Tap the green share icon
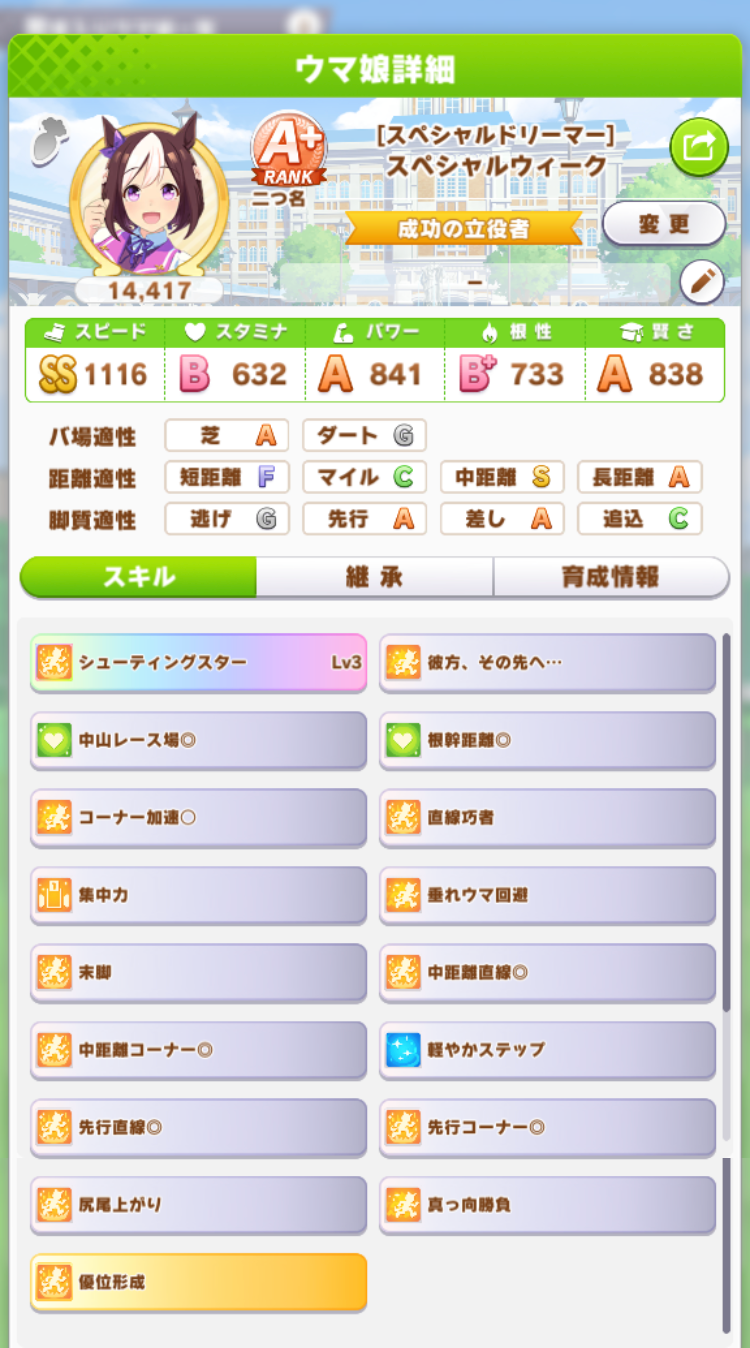The height and width of the screenshot is (1348, 750). tap(699, 147)
